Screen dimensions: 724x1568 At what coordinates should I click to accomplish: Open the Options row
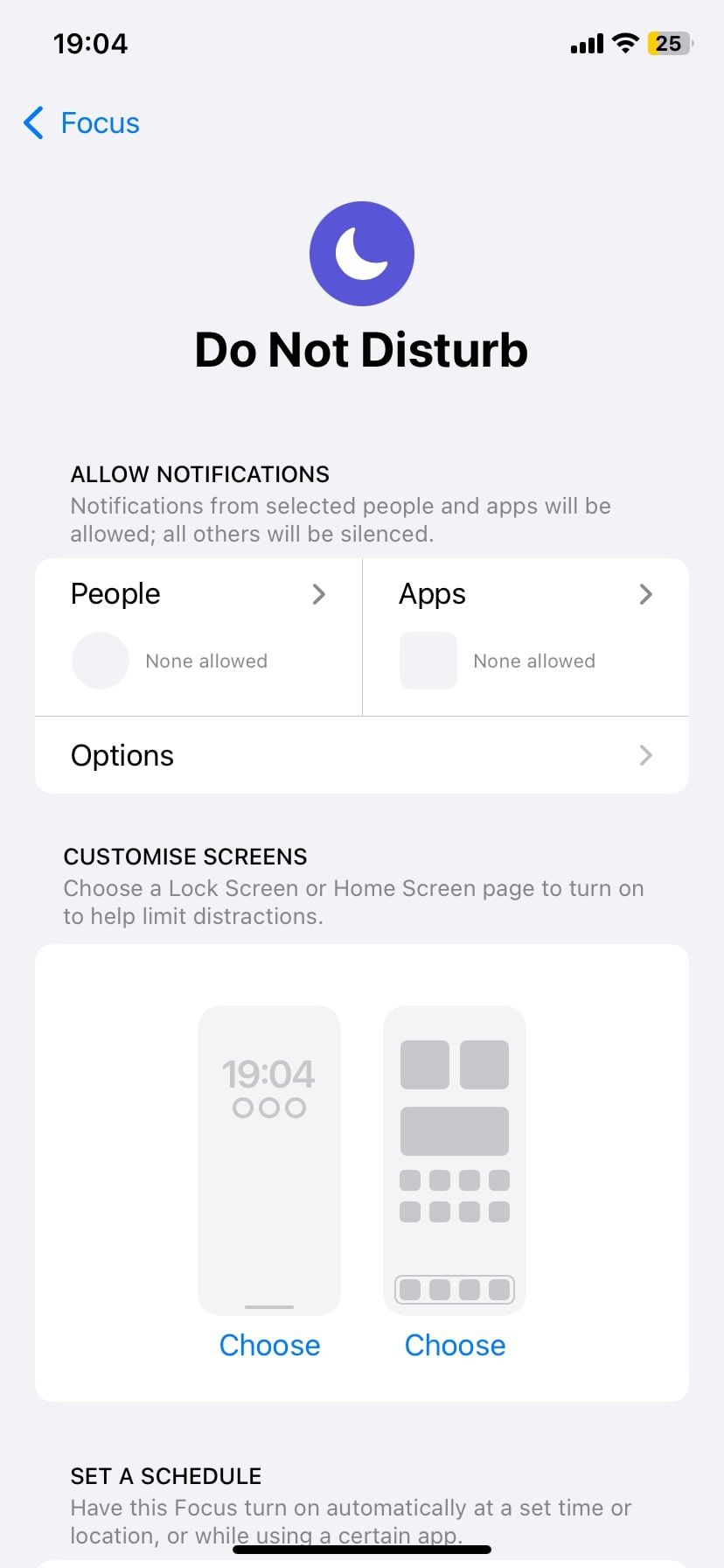pyautogui.click(x=362, y=755)
